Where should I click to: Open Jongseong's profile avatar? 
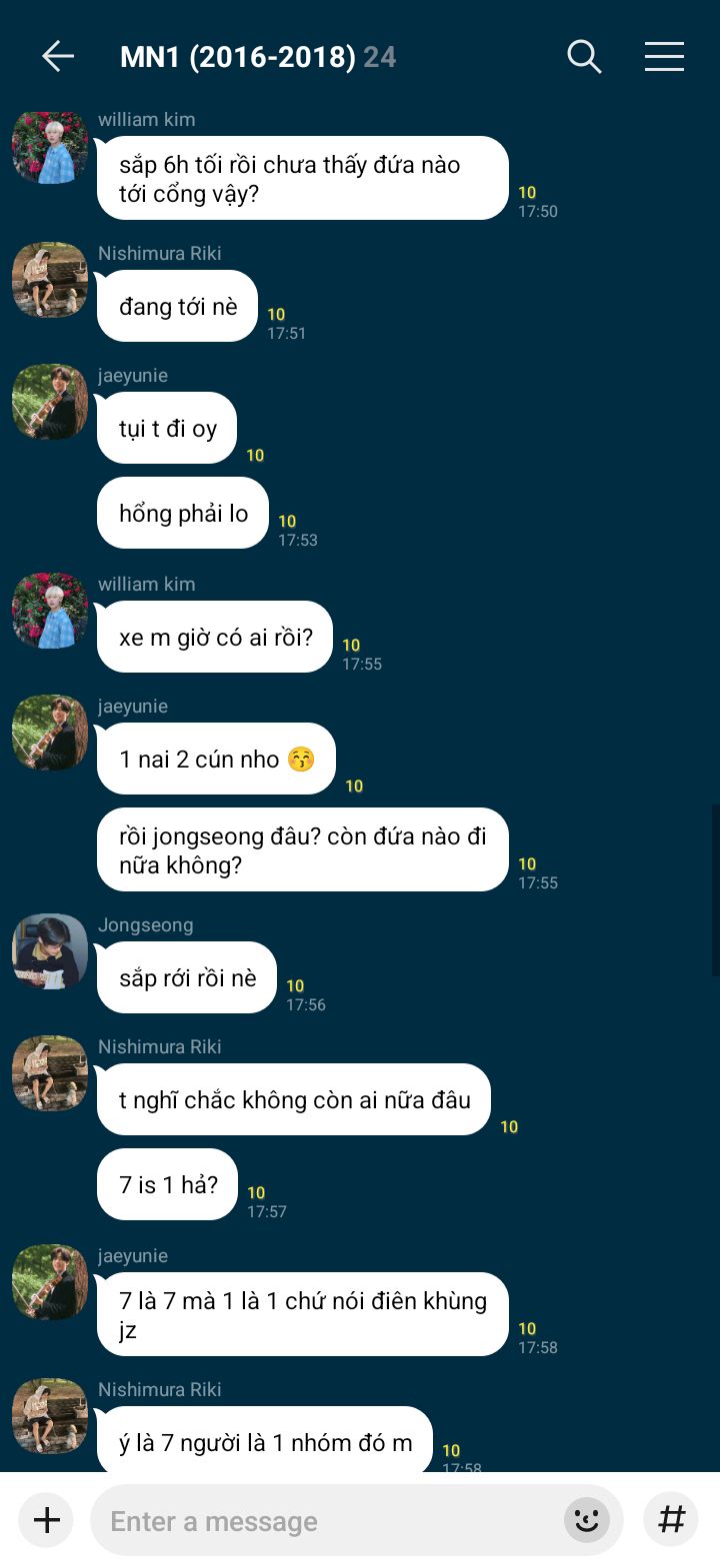(x=49, y=951)
